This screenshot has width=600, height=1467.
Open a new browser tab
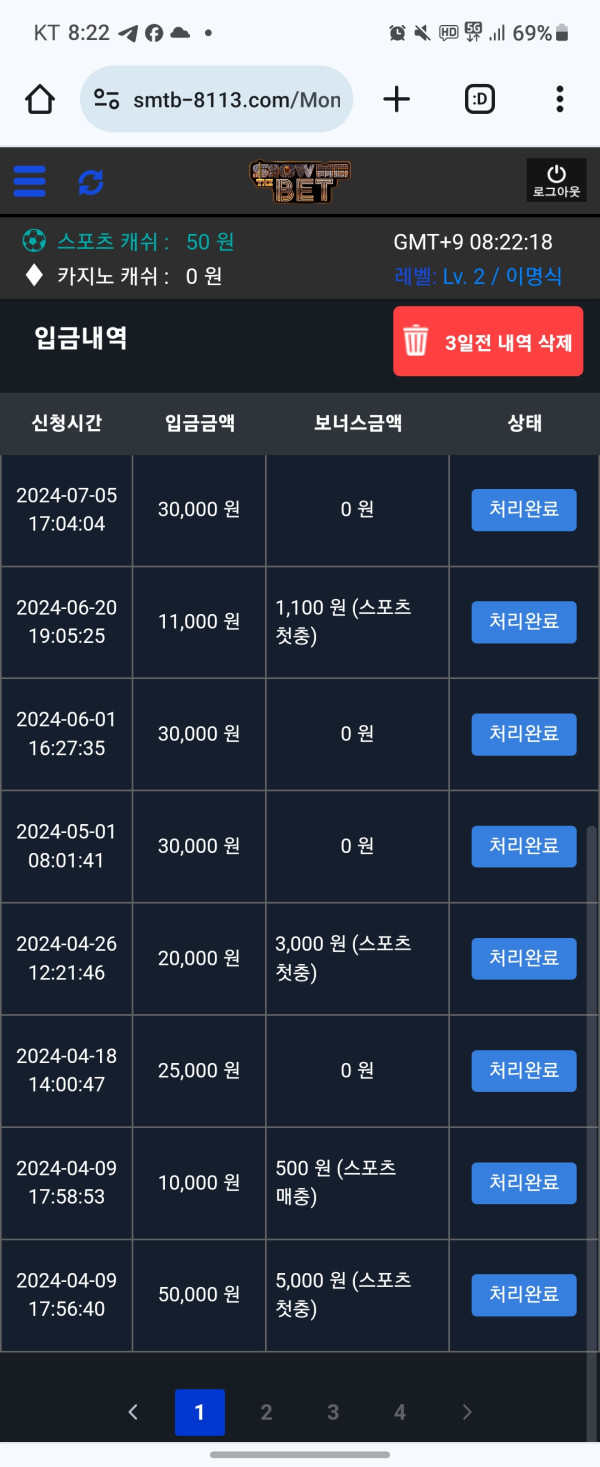pos(397,99)
